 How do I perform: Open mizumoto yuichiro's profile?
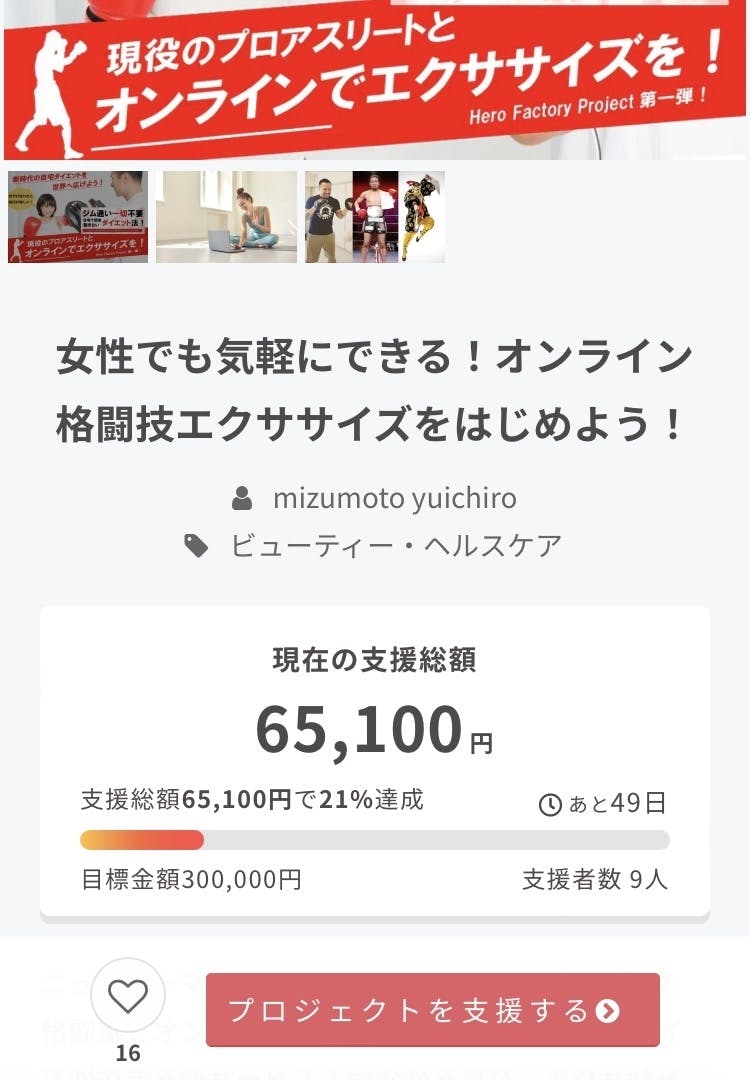[x=394, y=497]
